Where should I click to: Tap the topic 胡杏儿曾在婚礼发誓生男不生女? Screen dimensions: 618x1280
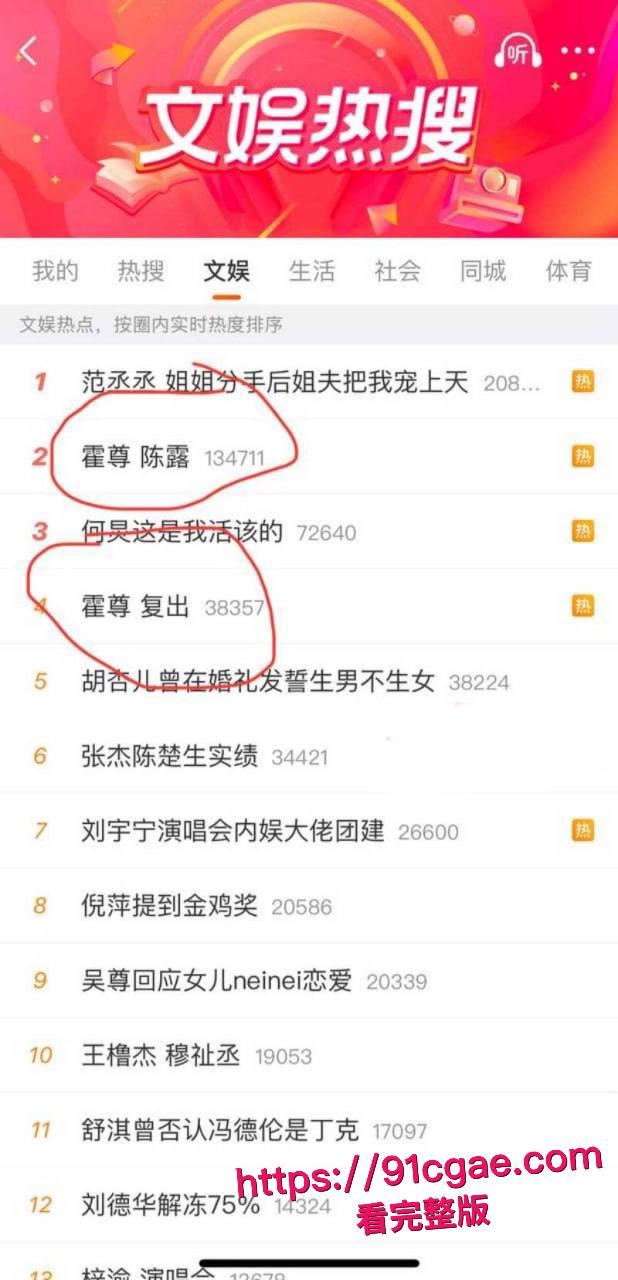258,682
